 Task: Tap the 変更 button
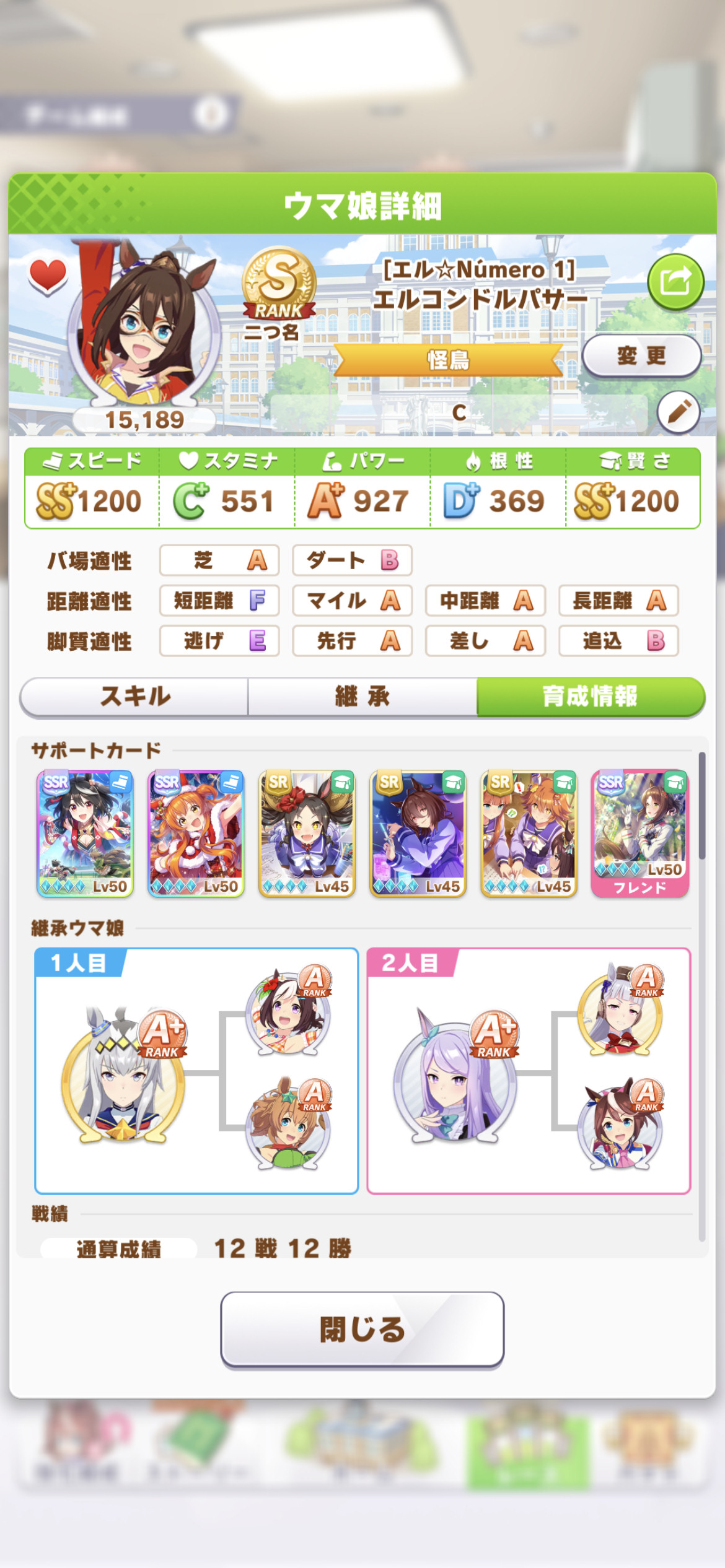(x=641, y=356)
